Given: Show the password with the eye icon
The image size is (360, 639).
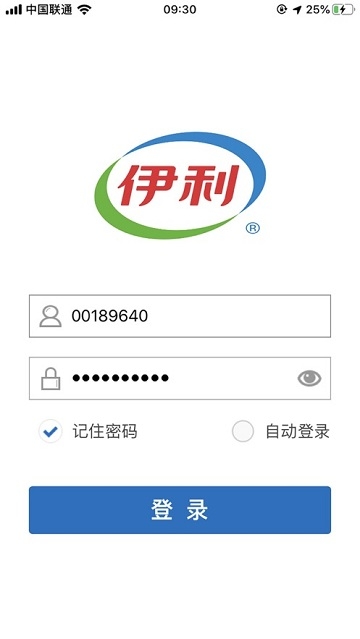Looking at the screenshot, I should tap(309, 379).
